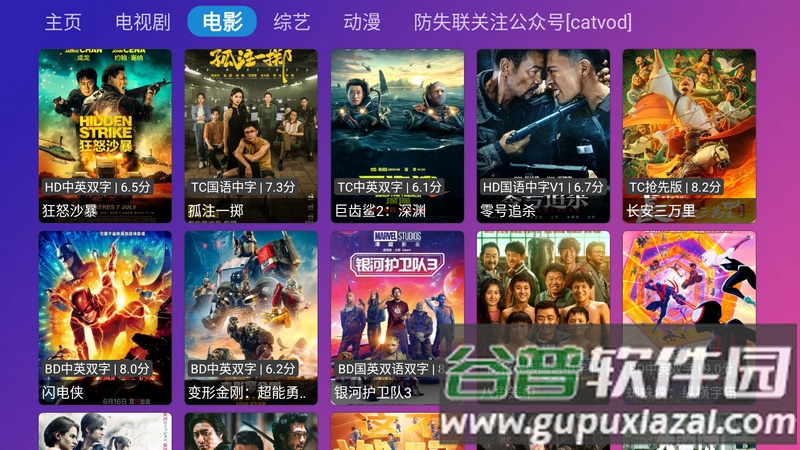The height and width of the screenshot is (450, 800).
Task: Switch to the 电视剧 tab
Action: [143, 22]
